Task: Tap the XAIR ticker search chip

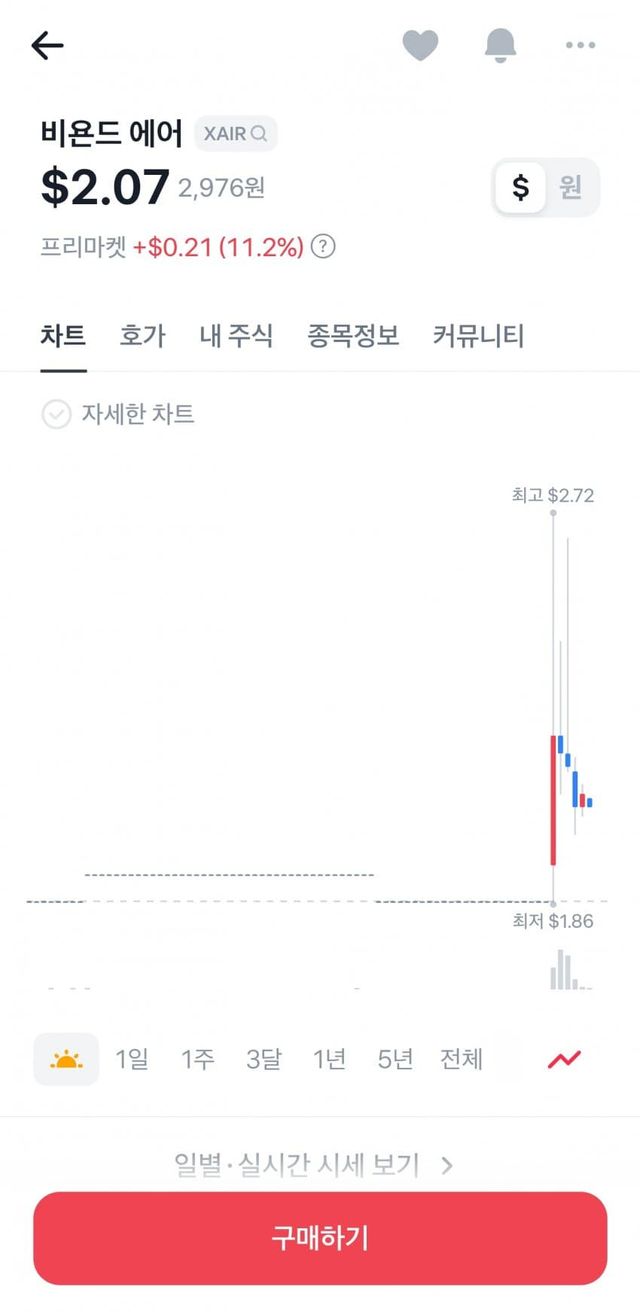Action: (x=236, y=133)
